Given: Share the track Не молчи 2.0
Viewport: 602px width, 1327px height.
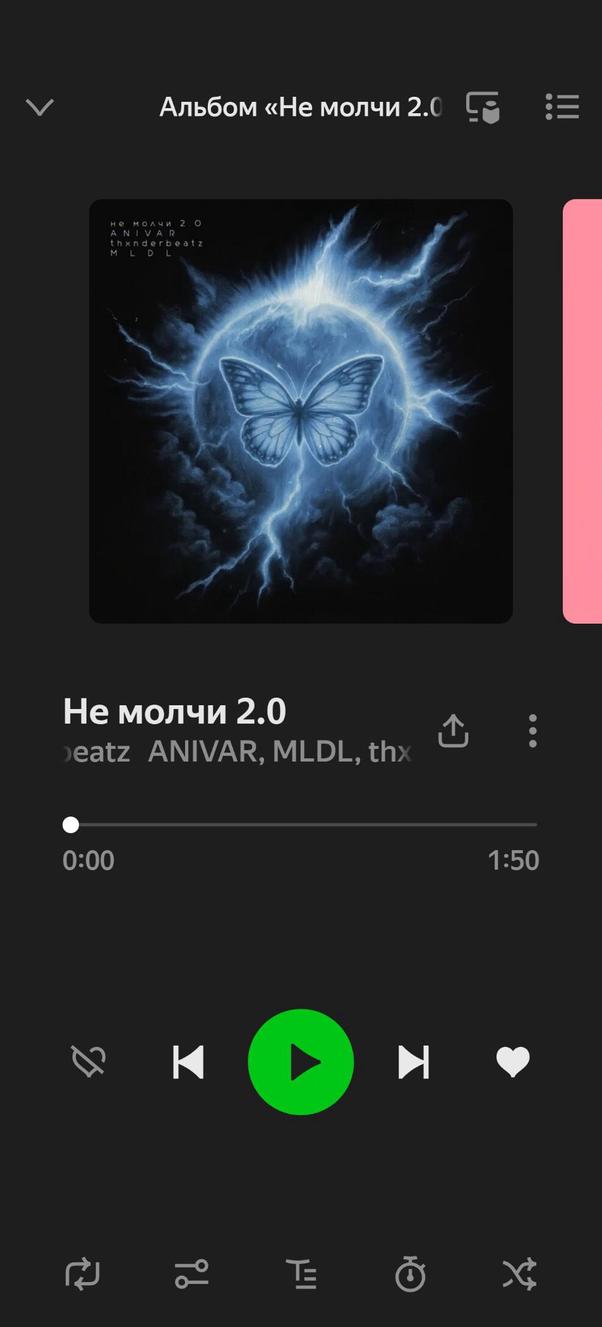Looking at the screenshot, I should coord(454,731).
